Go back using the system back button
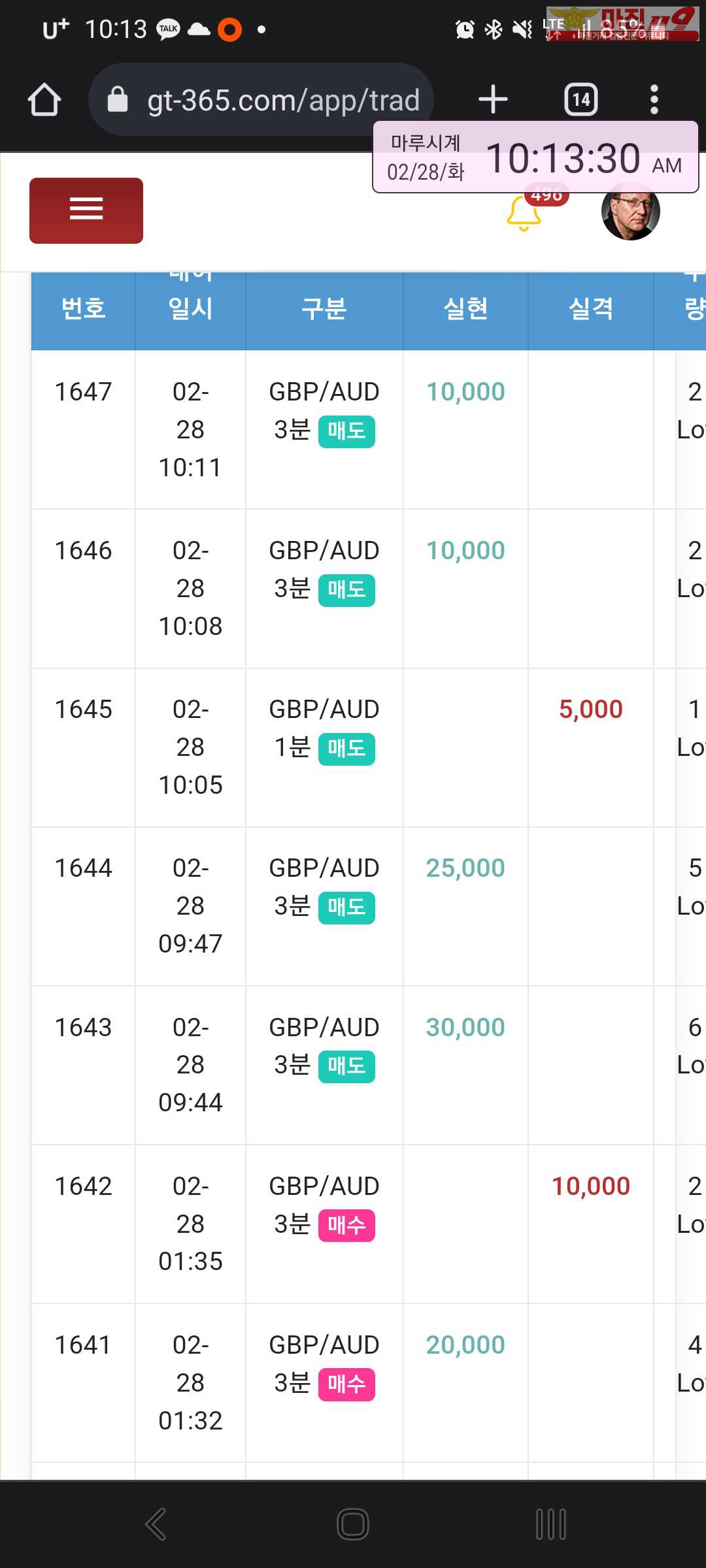The width and height of the screenshot is (706, 1568). 156,1524
